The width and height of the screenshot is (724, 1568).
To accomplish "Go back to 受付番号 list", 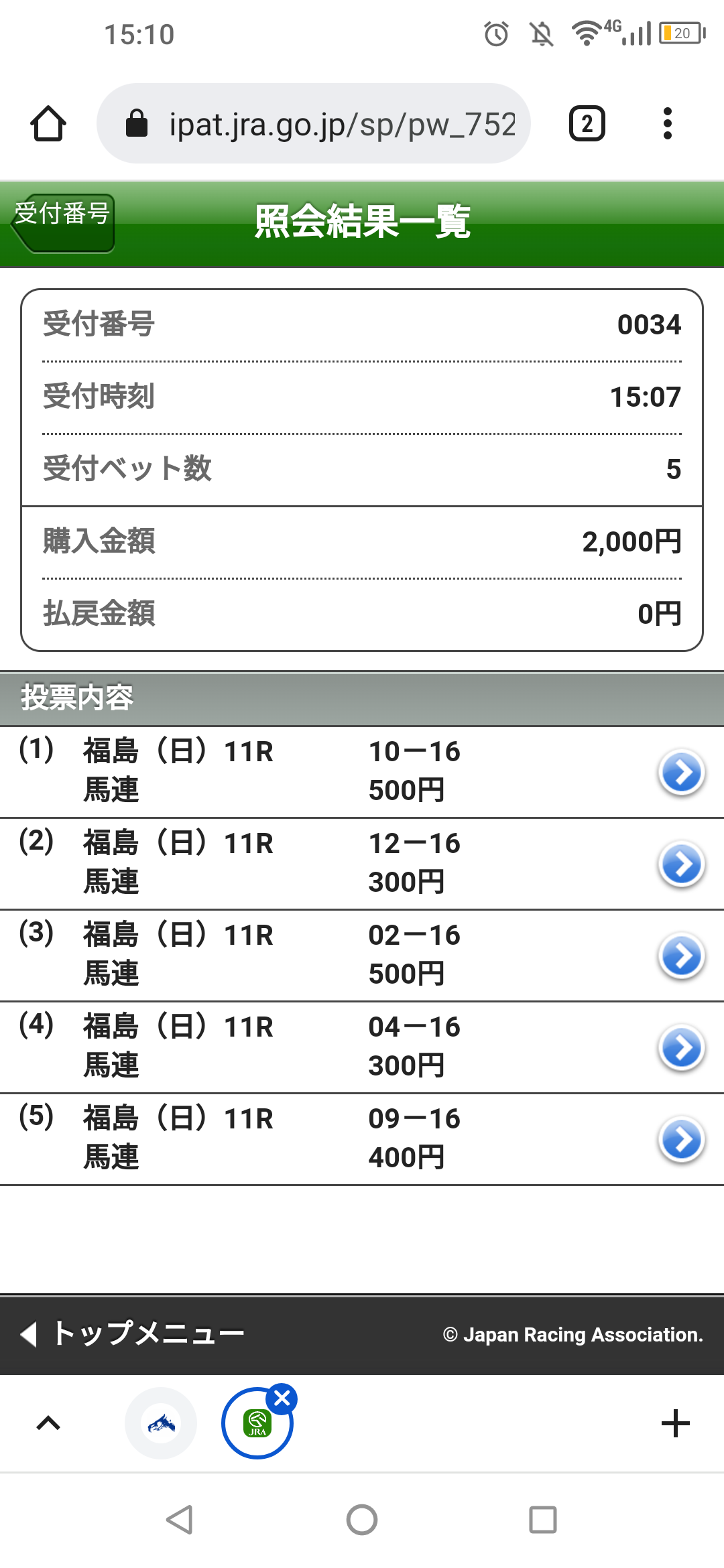I will tap(63, 223).
